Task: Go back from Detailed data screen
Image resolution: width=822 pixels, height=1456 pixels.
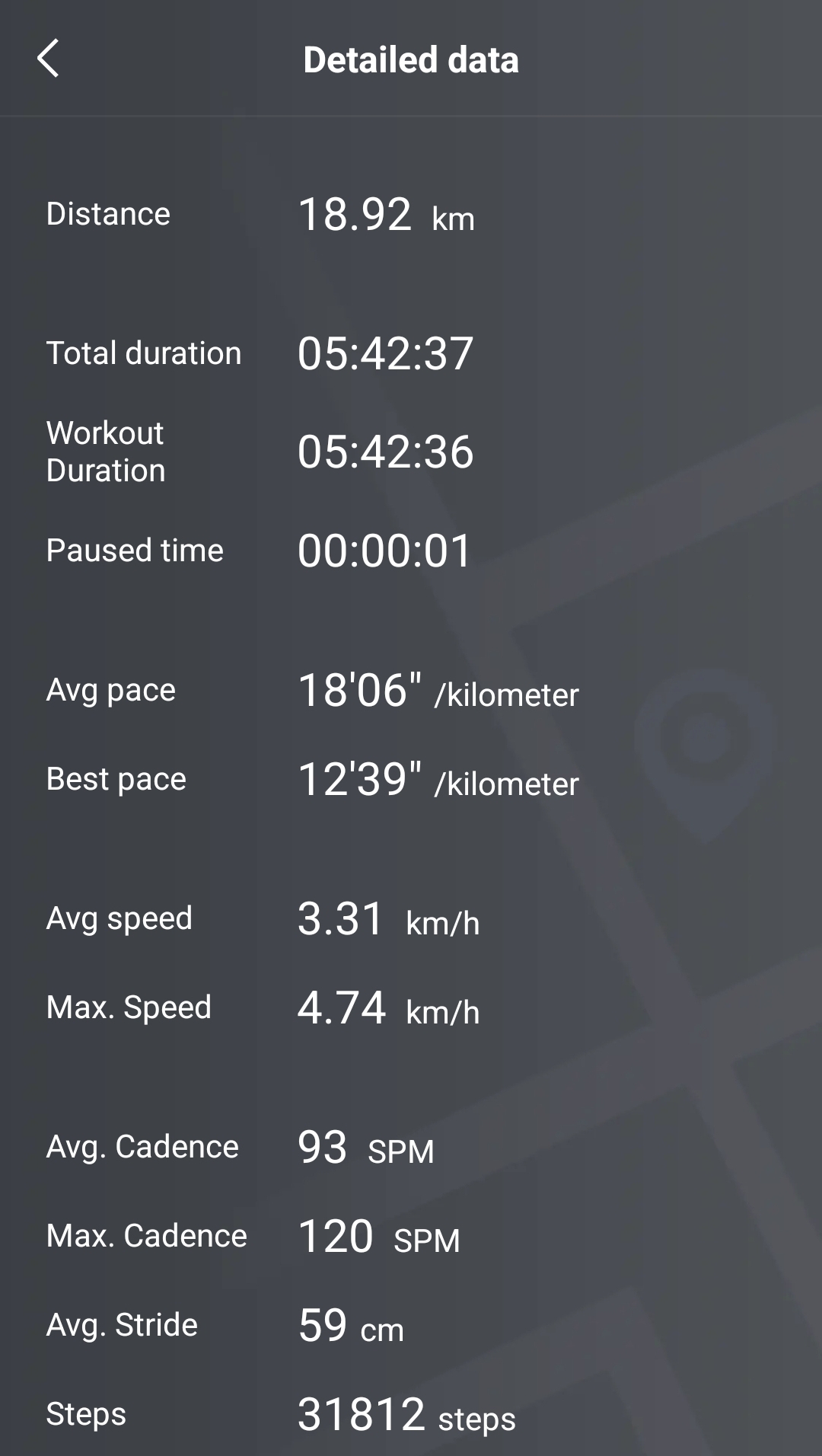Action: (x=48, y=59)
